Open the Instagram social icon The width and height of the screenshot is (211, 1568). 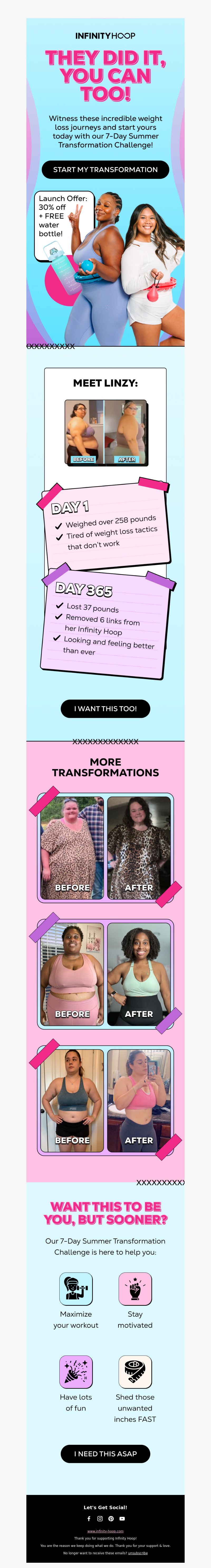100,1518
